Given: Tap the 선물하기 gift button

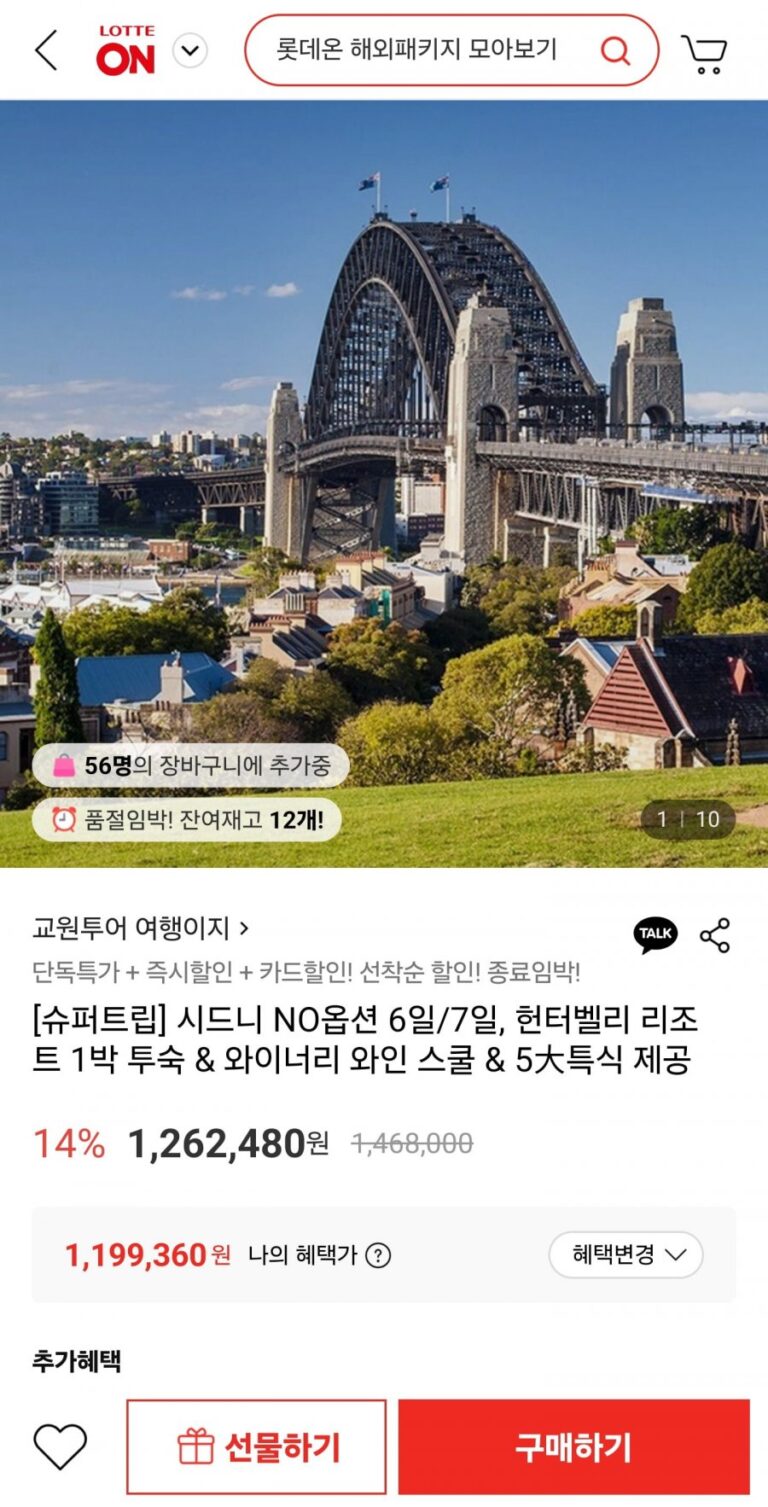Looking at the screenshot, I should point(257,1446).
